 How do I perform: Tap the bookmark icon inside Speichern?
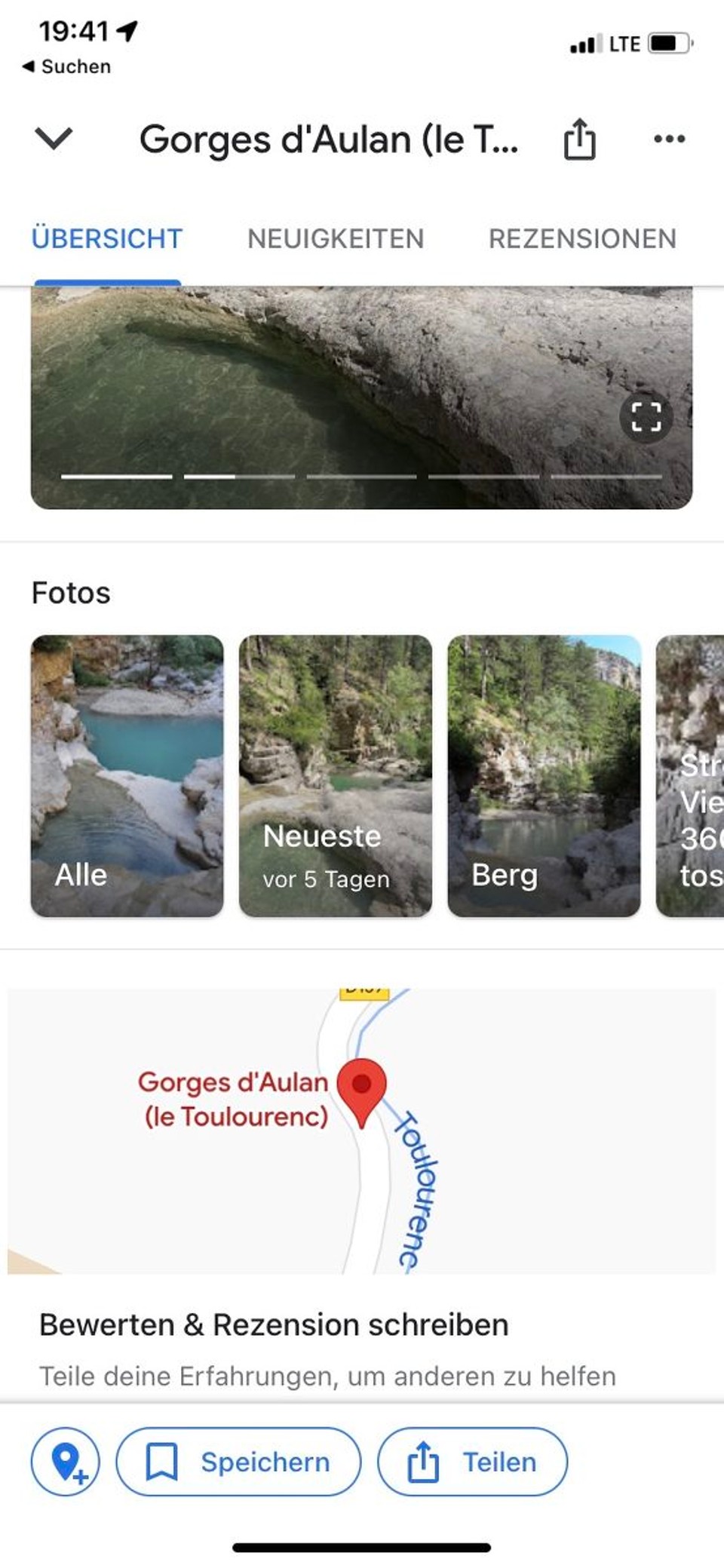[162, 1461]
